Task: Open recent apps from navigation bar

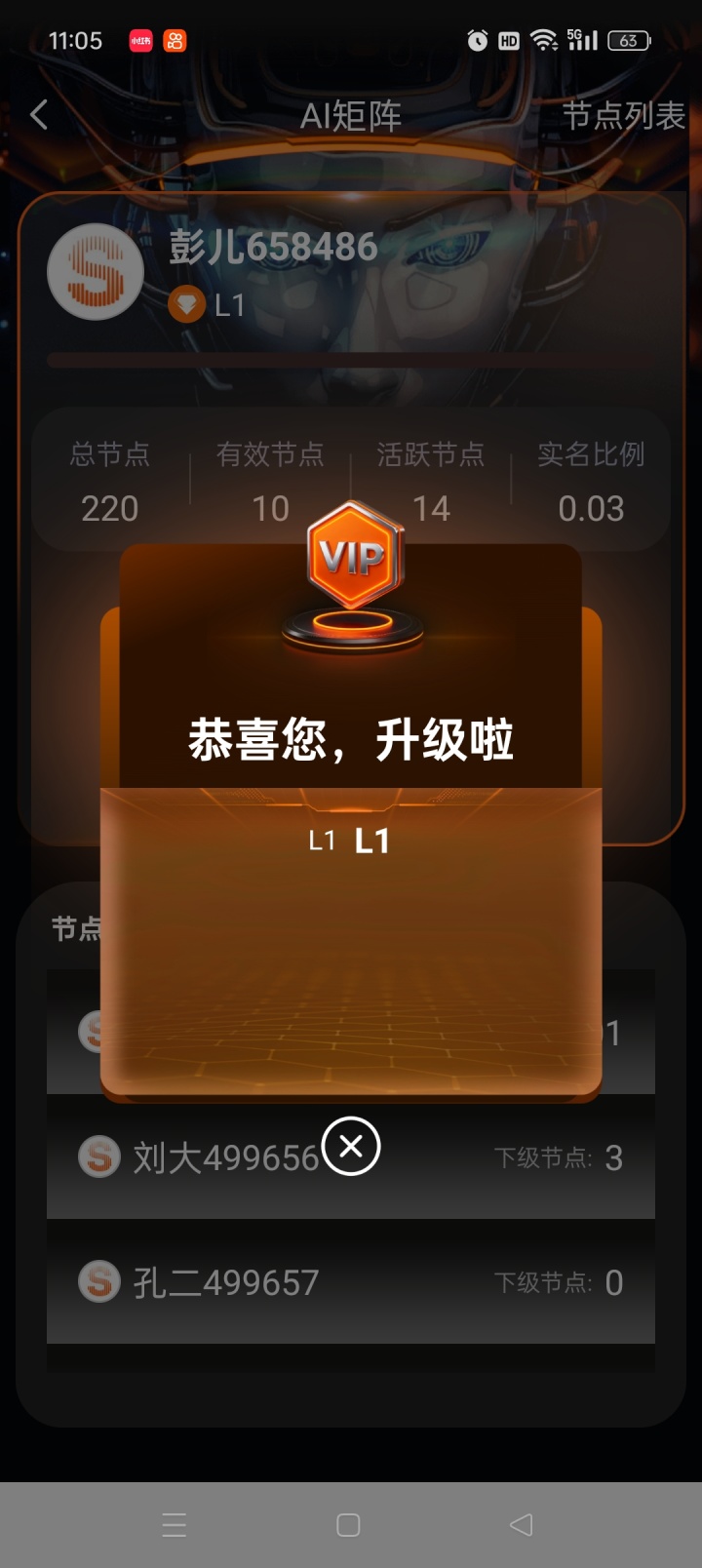Action: click(175, 1525)
